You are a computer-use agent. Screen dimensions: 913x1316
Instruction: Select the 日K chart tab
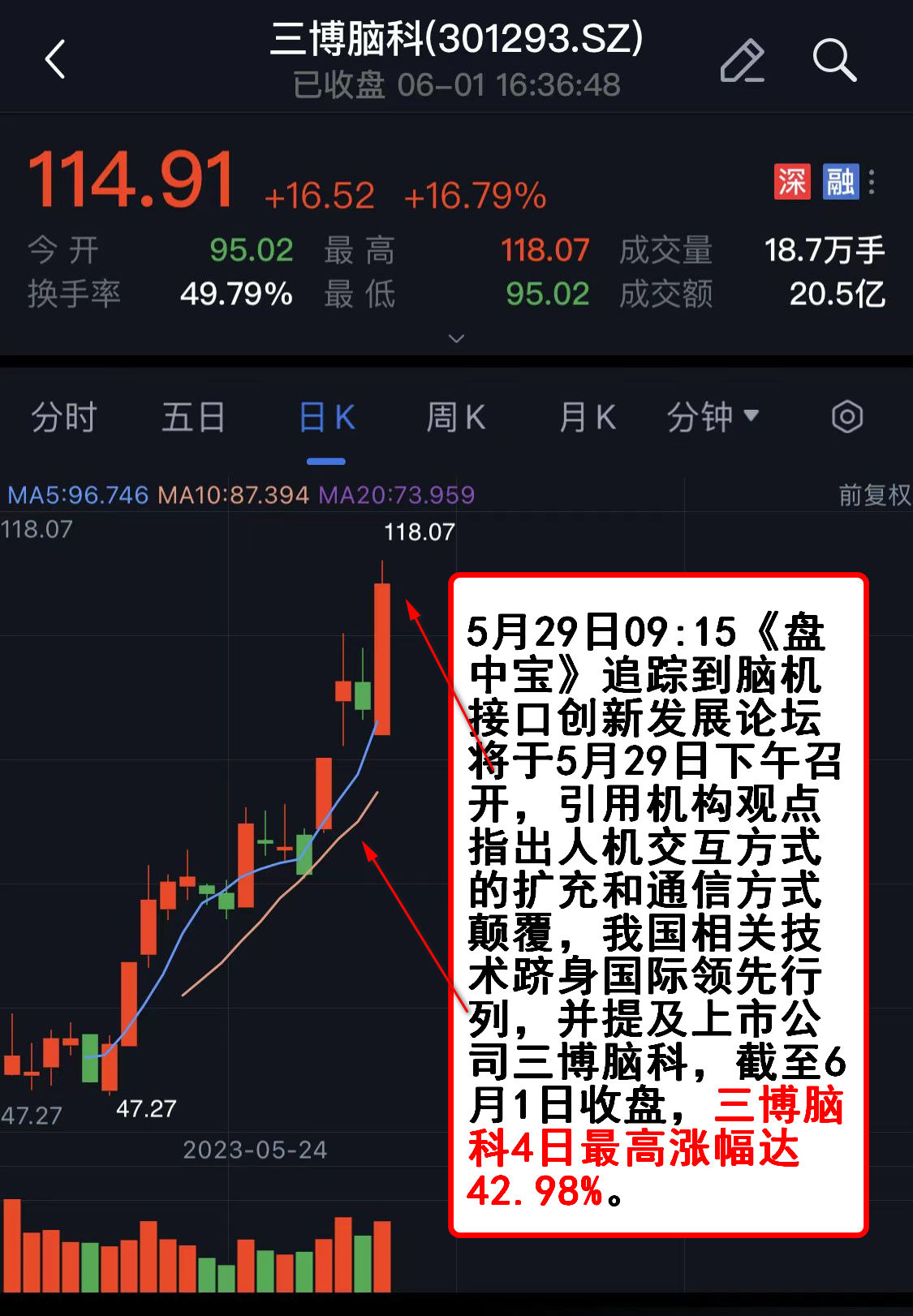(x=326, y=418)
